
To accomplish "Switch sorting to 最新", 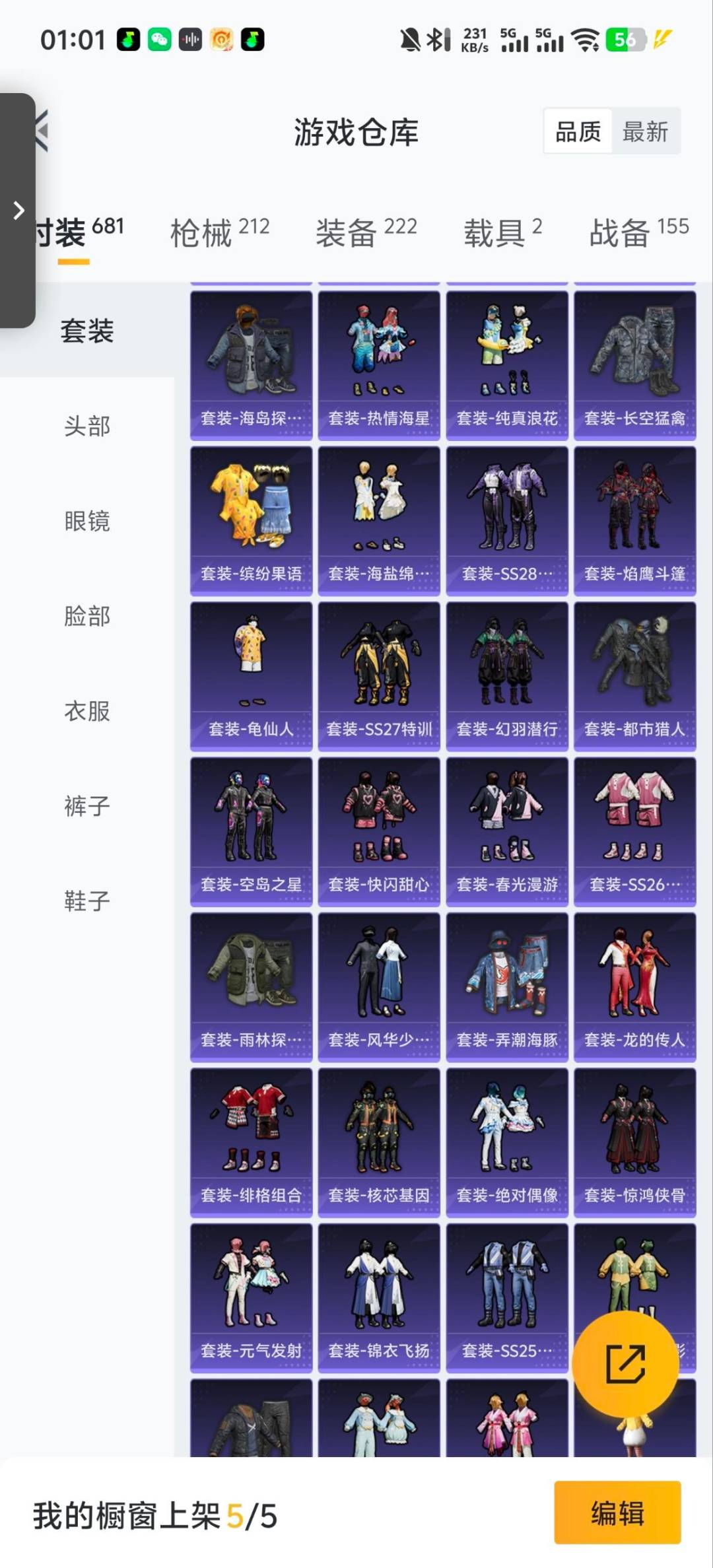I will 645,131.
